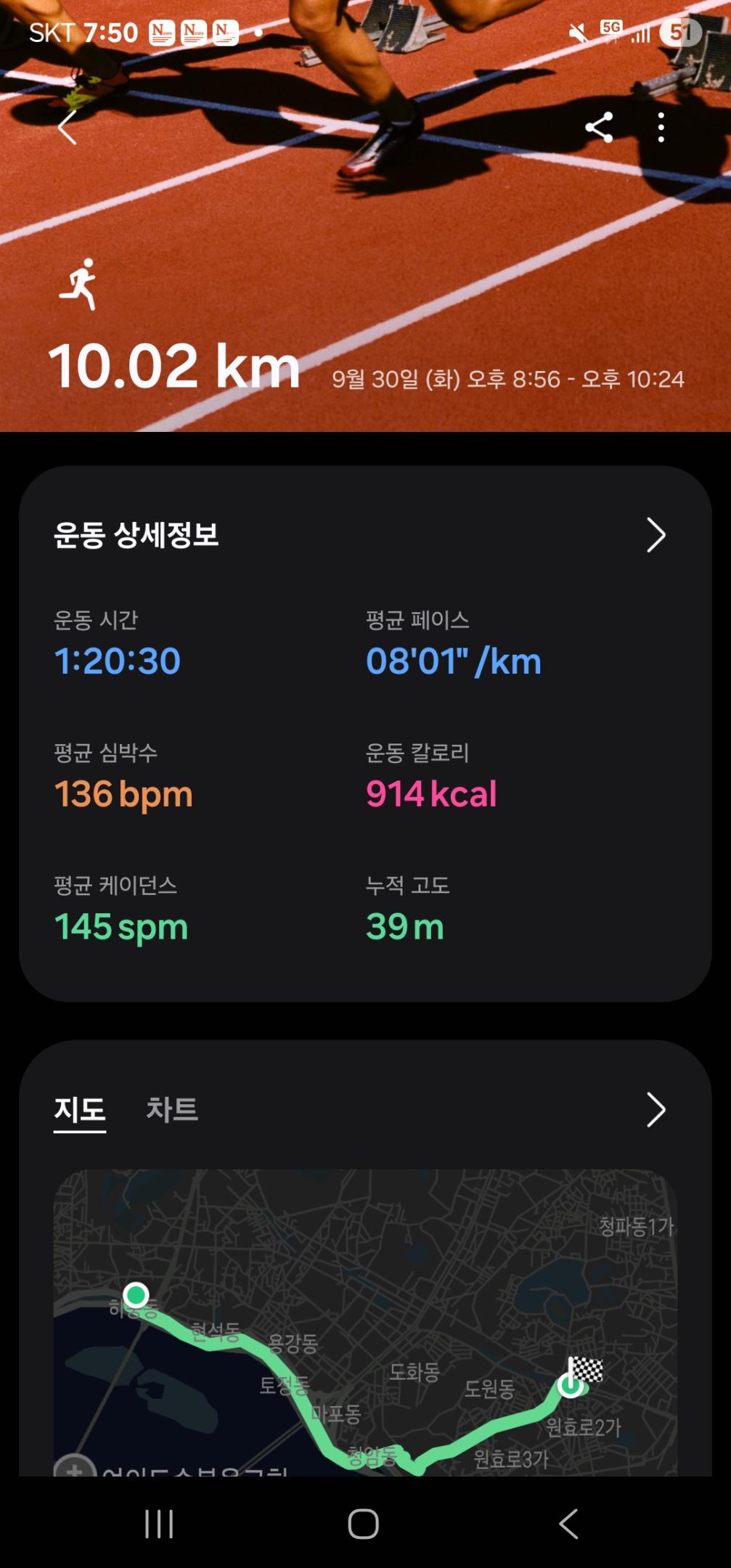
Task: Tap the share icon to share workout
Action: click(600, 128)
